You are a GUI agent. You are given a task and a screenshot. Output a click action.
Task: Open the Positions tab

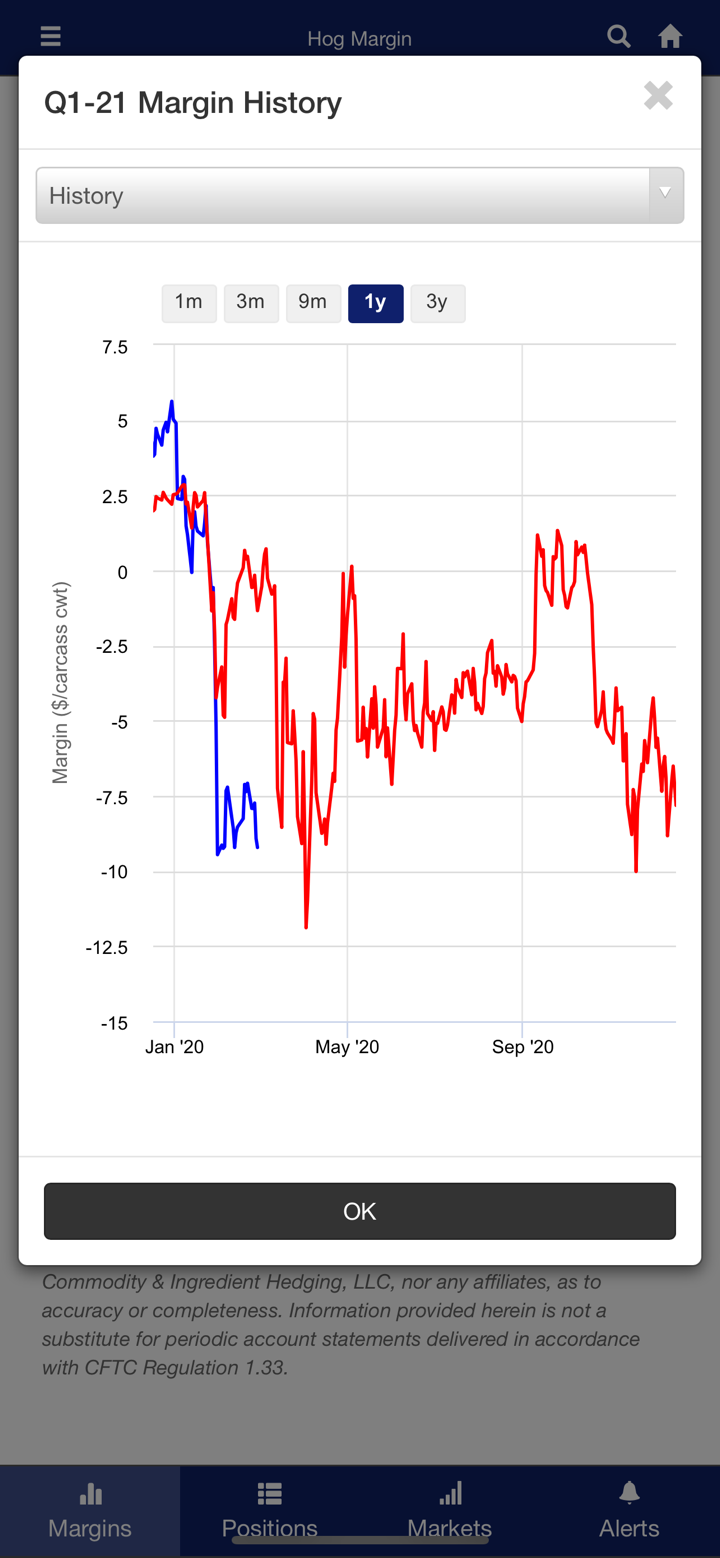pos(270,1510)
